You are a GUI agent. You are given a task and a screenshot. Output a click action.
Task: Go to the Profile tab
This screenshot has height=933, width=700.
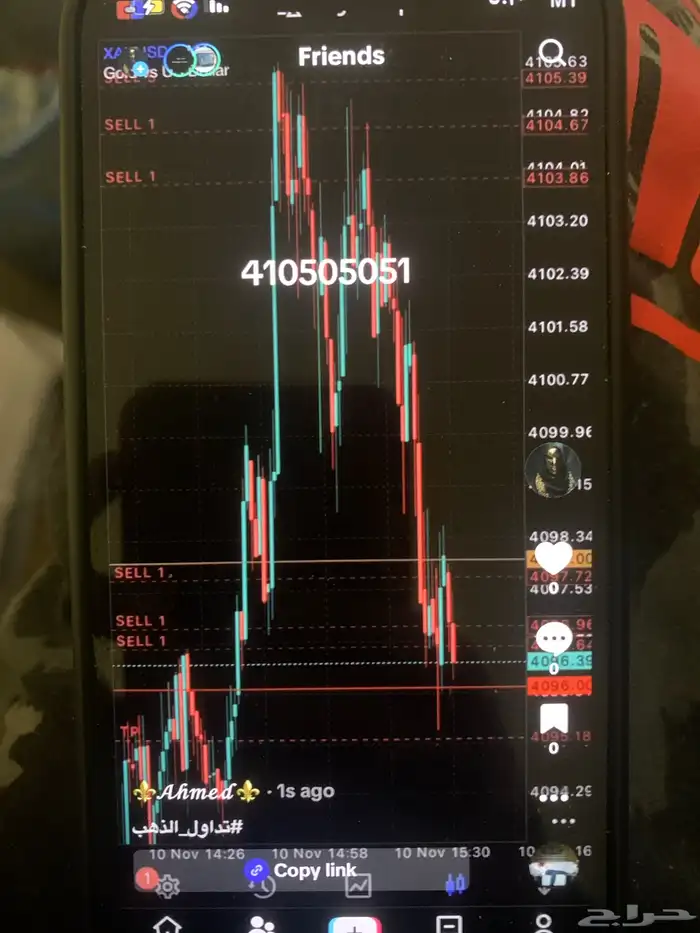[x=543, y=924]
